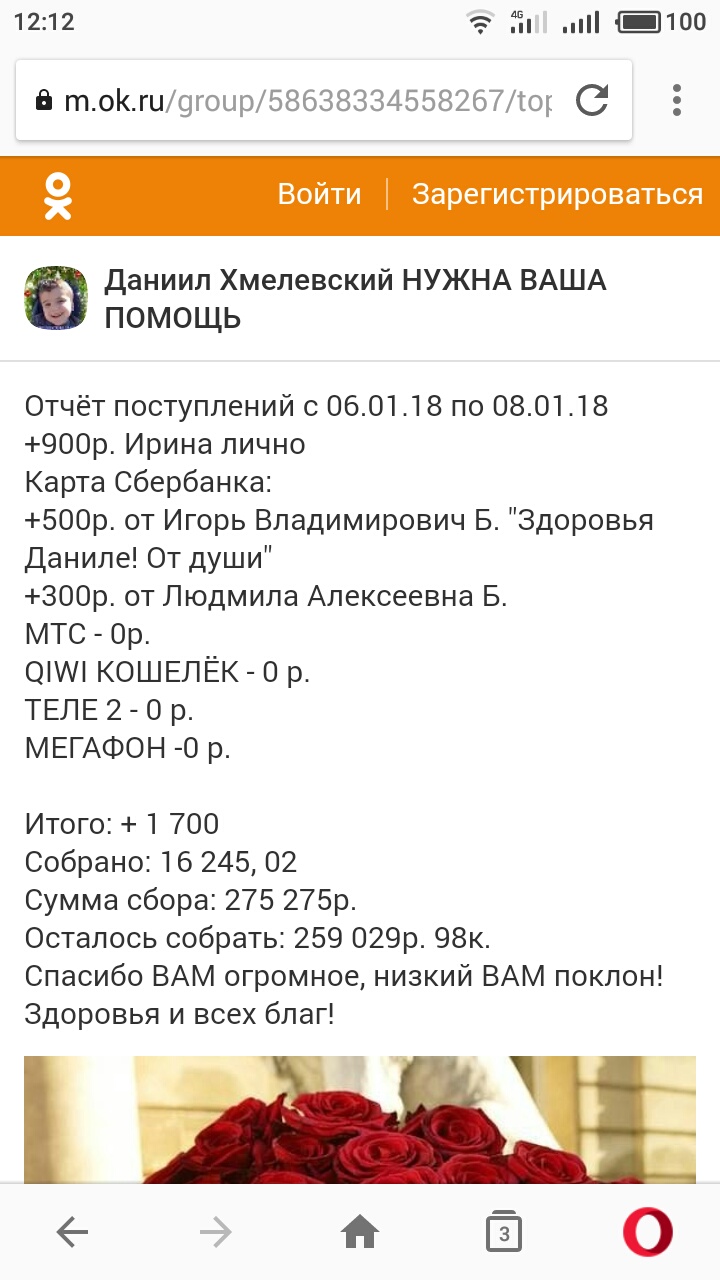This screenshot has height=1280, width=720.
Task: Go back to the previous page
Action: [x=72, y=1234]
